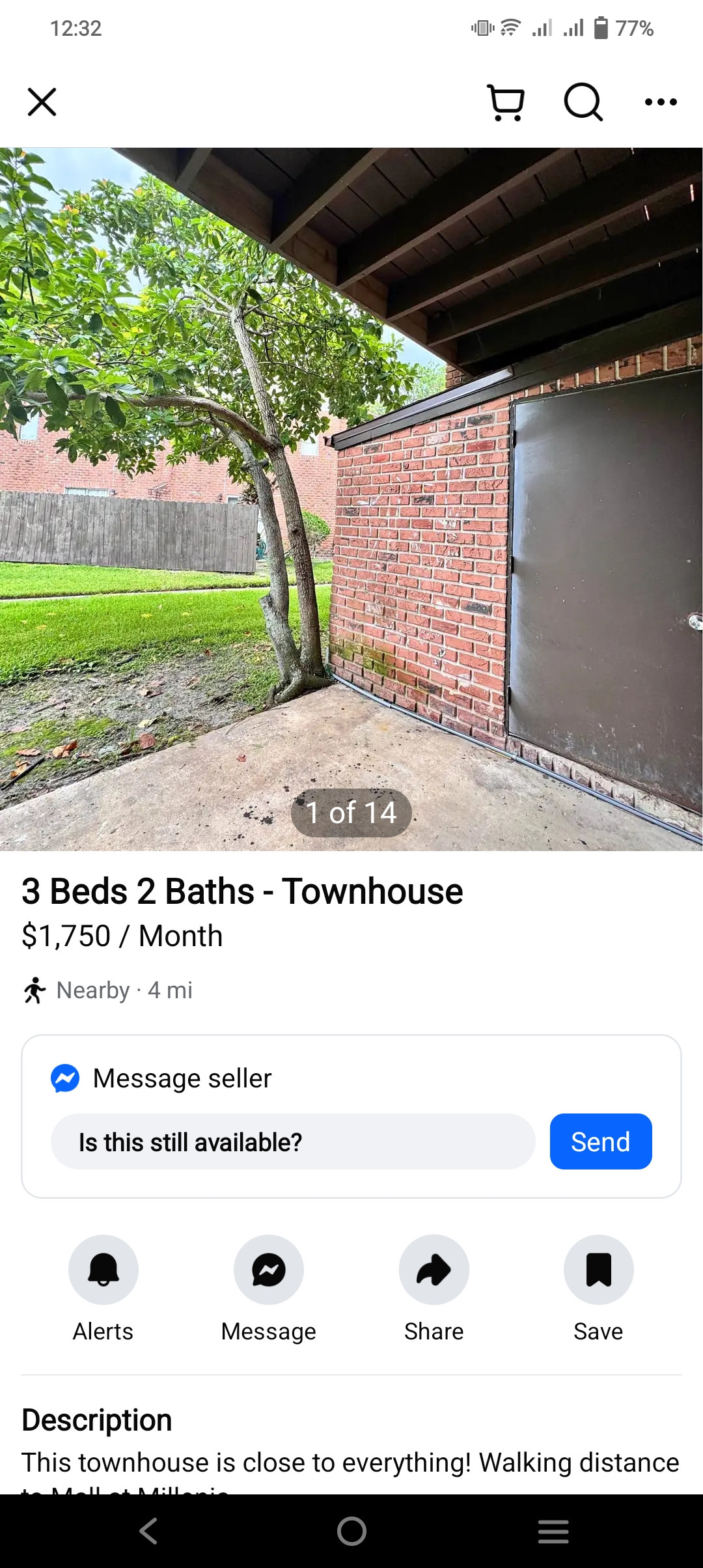
Task: Turn on Alerts for this listing
Action: [x=103, y=1270]
